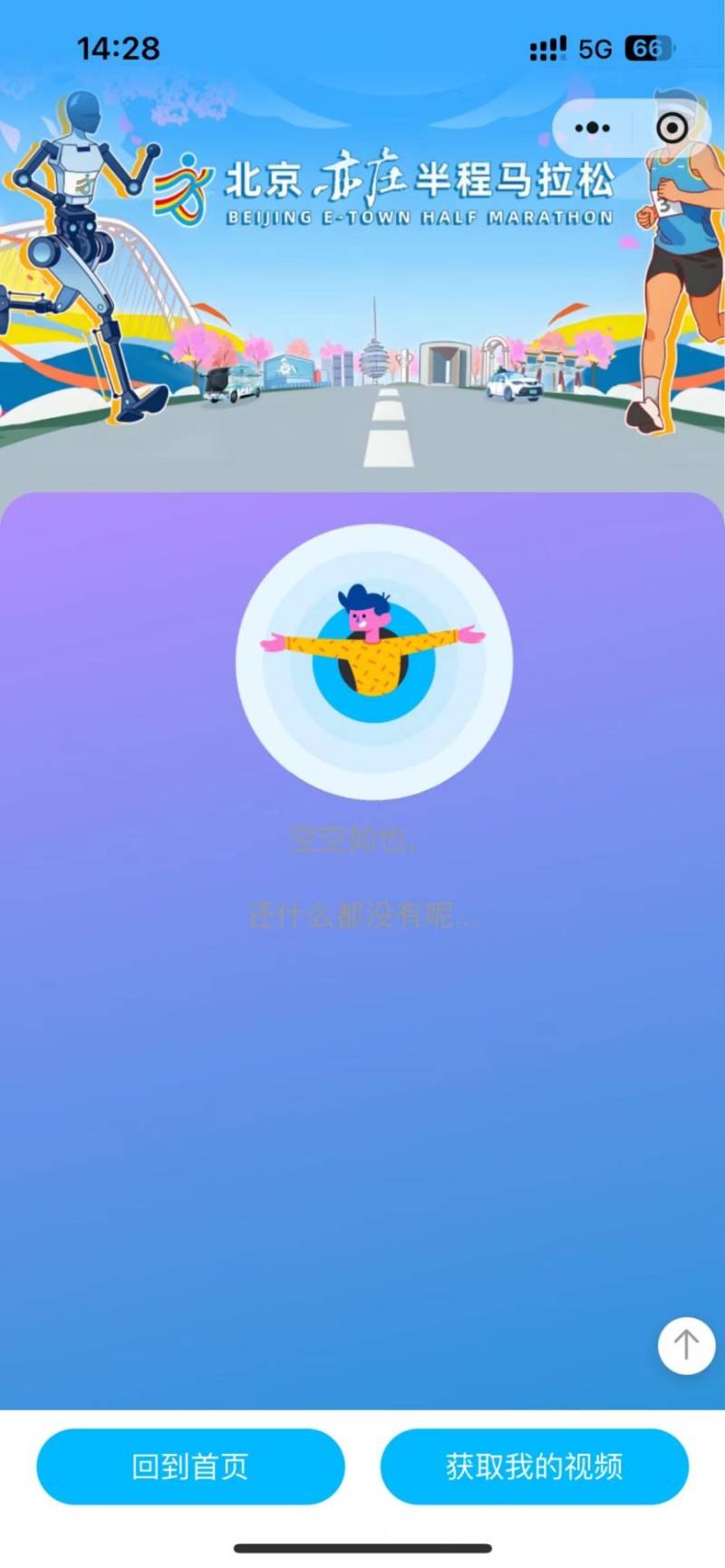Tap 获取我的视频 to get my video

point(534,1466)
